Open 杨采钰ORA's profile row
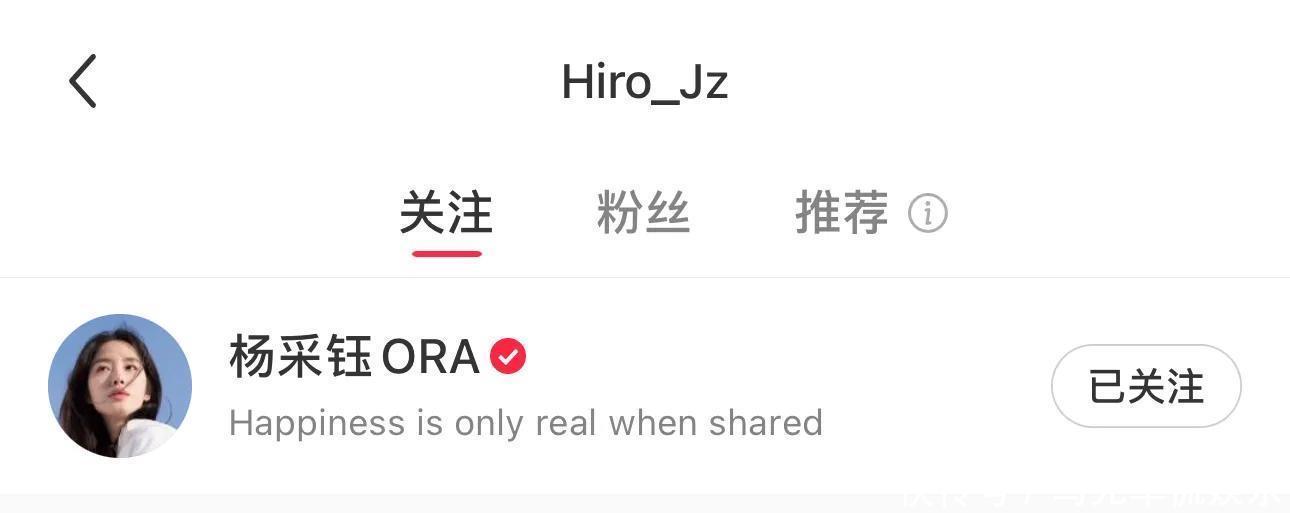 coord(525,386)
